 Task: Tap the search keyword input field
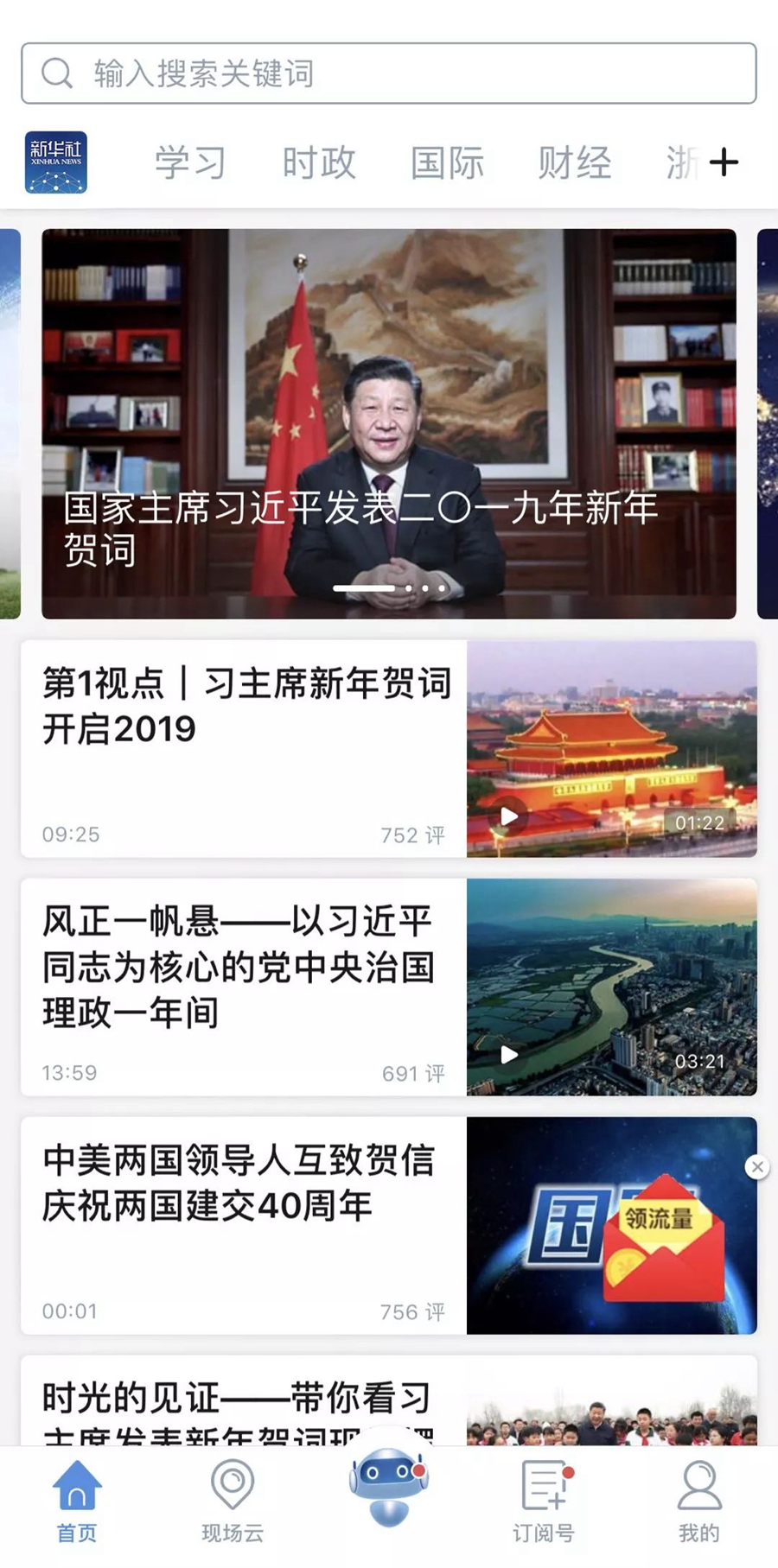389,73
